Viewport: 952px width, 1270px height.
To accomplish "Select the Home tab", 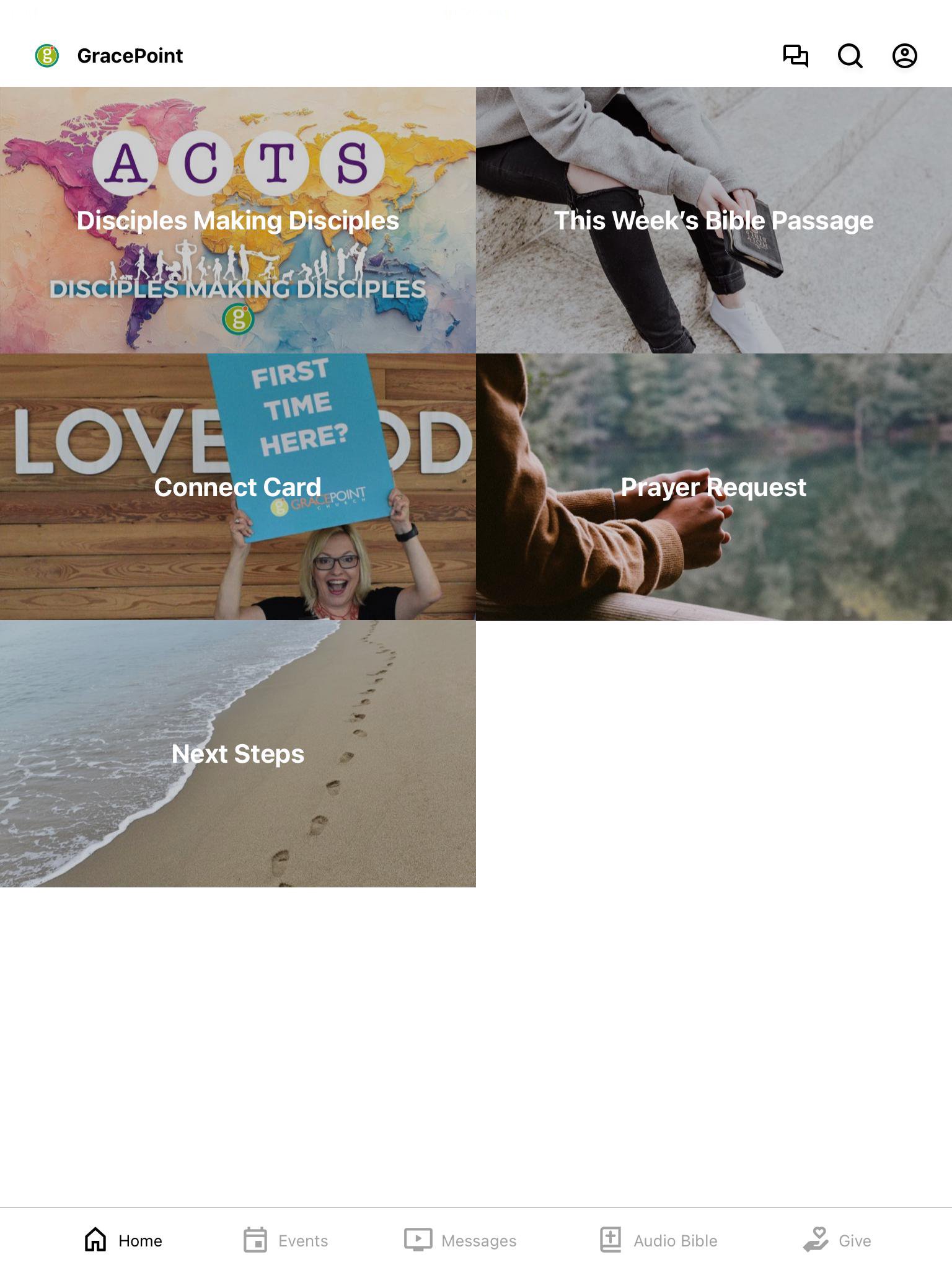I will pos(123,1240).
